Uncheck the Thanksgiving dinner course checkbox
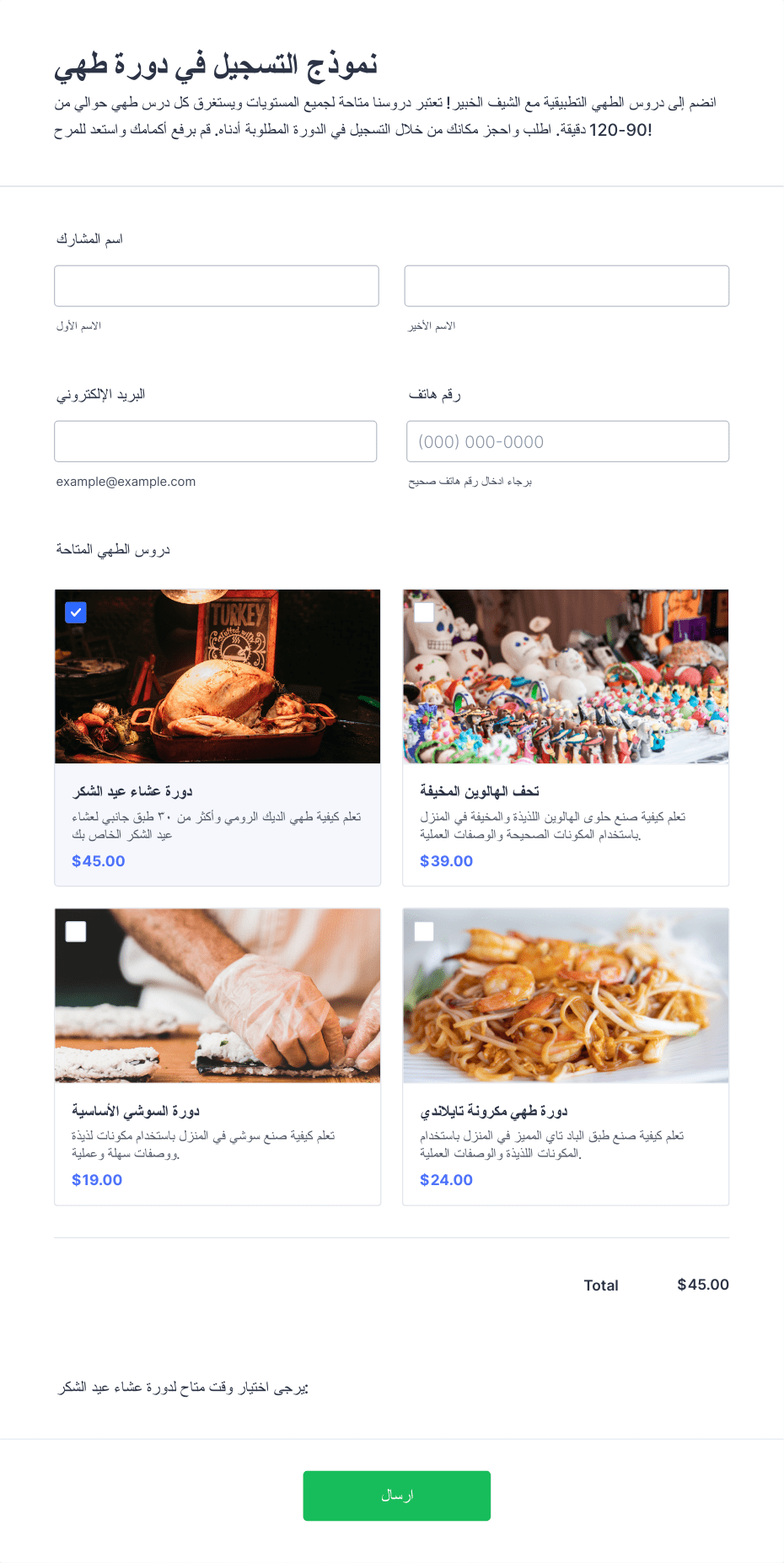The height and width of the screenshot is (1563, 784). coord(76,612)
